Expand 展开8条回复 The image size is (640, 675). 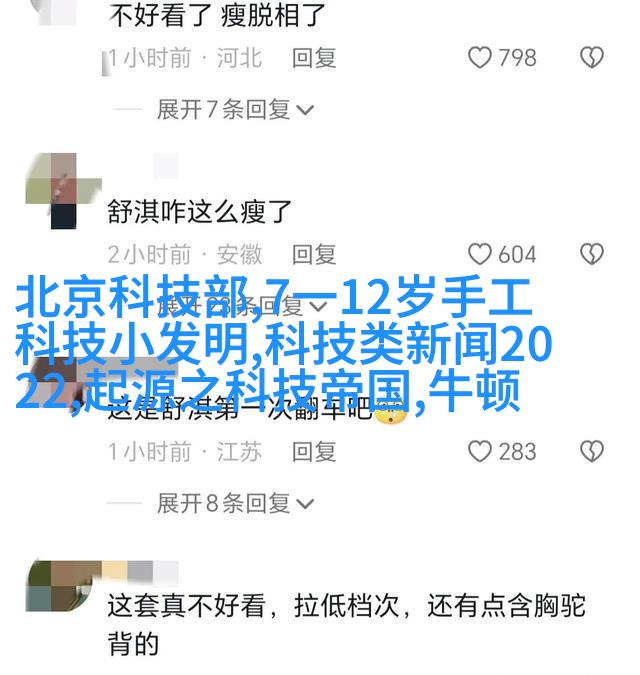tap(235, 503)
